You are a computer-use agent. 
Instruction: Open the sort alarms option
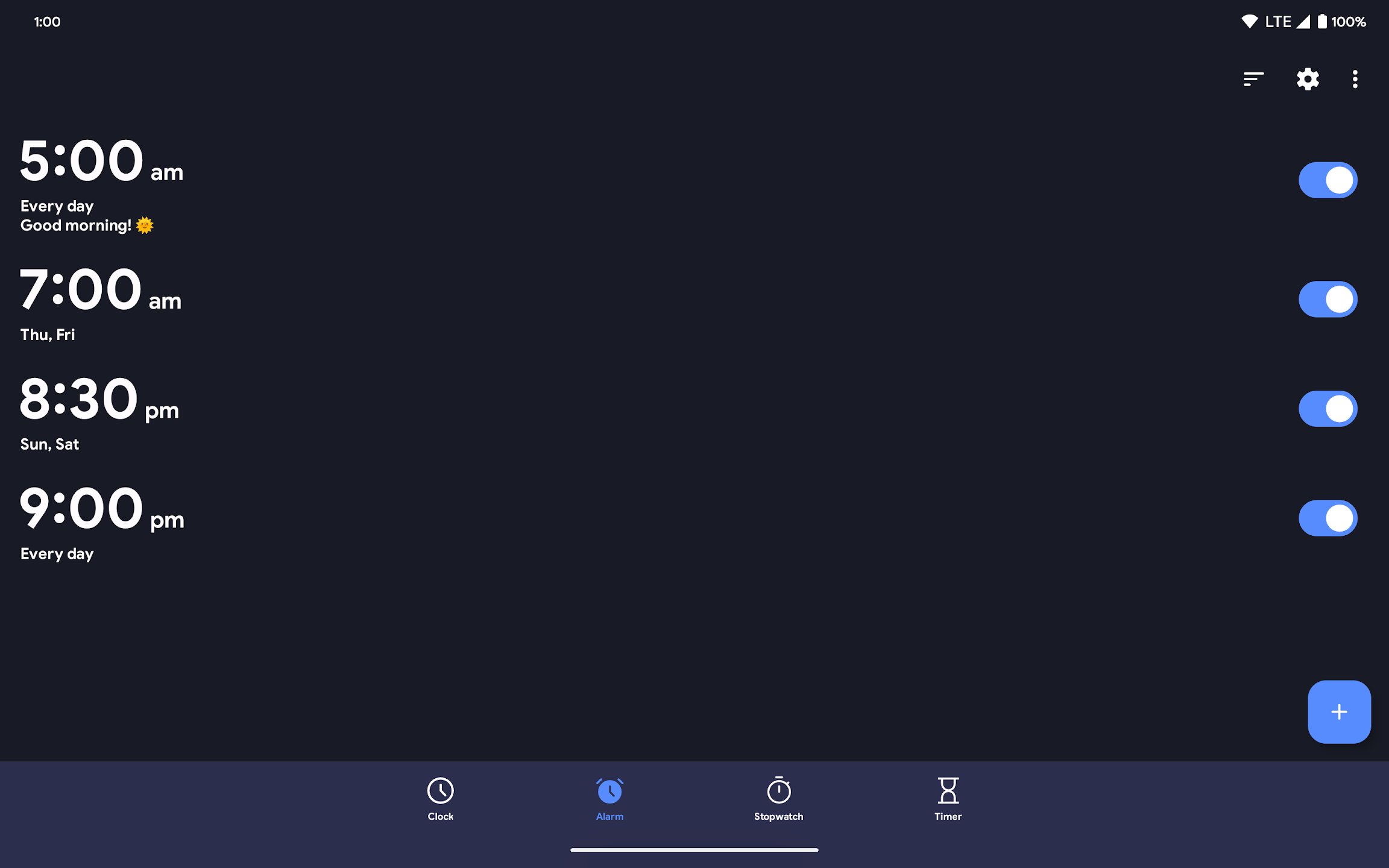[1253, 79]
